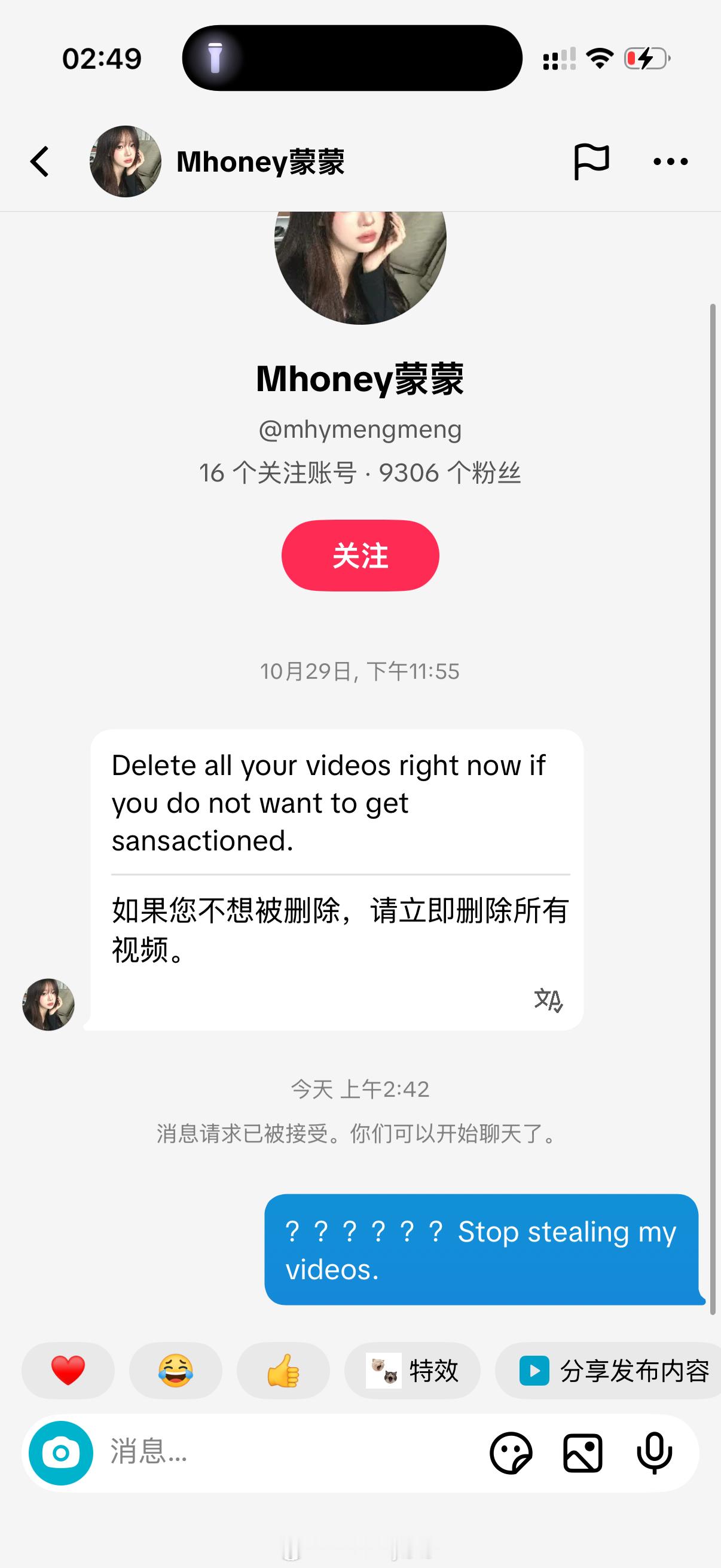
Task: Select the small avatar beside the received message
Action: tap(48, 1004)
